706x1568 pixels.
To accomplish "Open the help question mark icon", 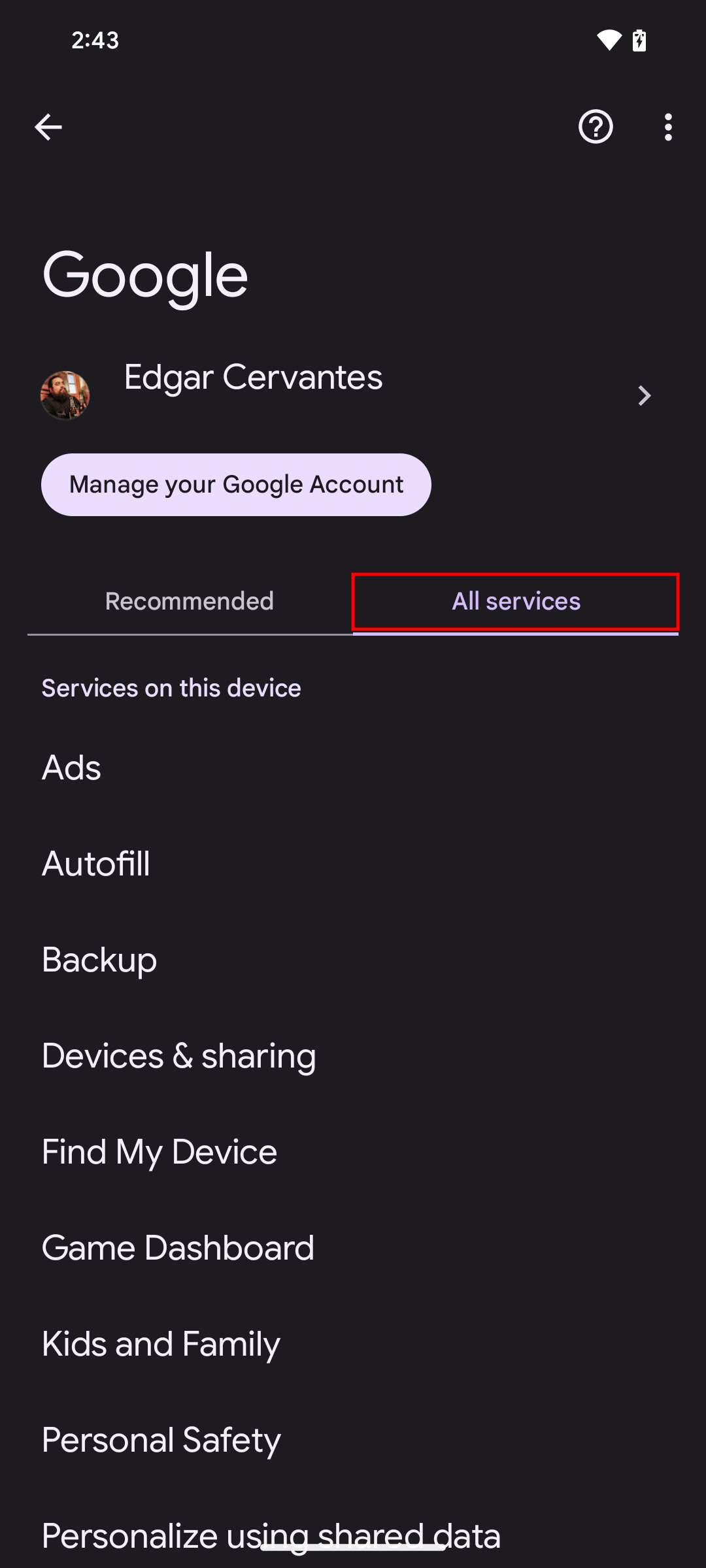I will [596, 127].
